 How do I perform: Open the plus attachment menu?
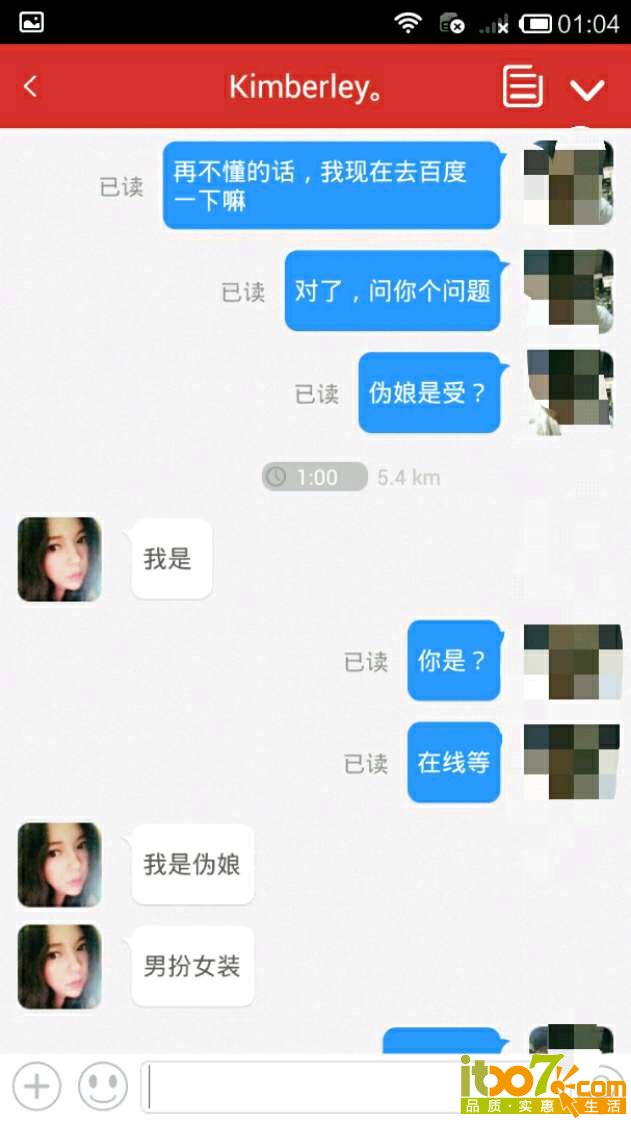pos(37,1086)
